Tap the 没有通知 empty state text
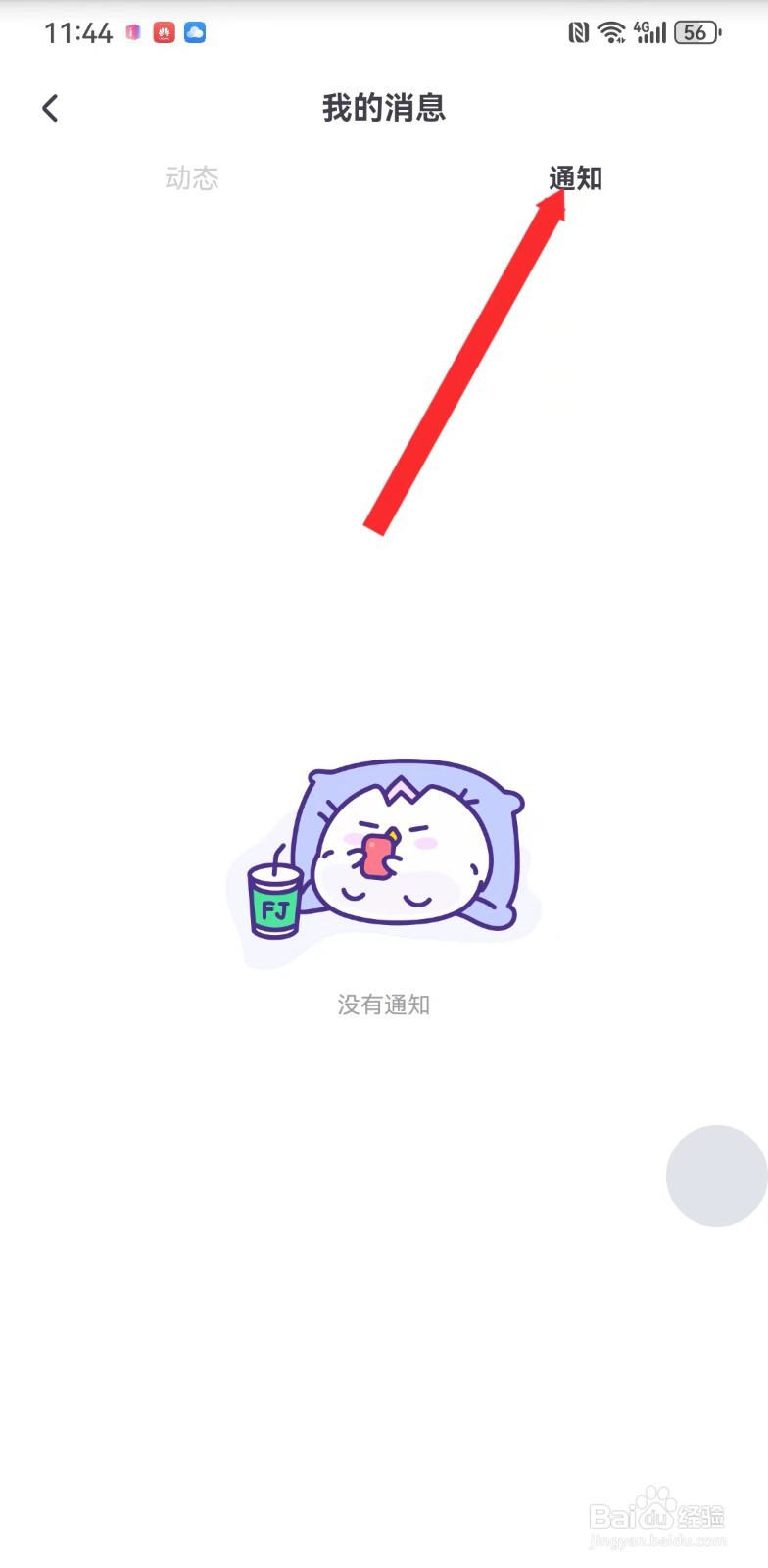Screen dimensions: 768x1568 (x=383, y=1004)
